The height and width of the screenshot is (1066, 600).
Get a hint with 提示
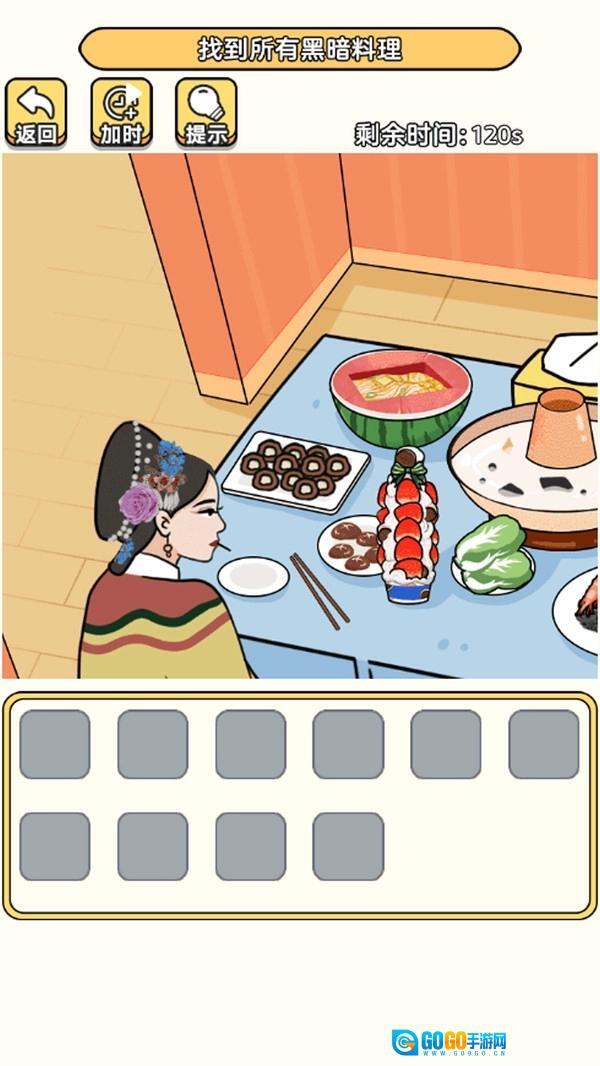coord(206,112)
